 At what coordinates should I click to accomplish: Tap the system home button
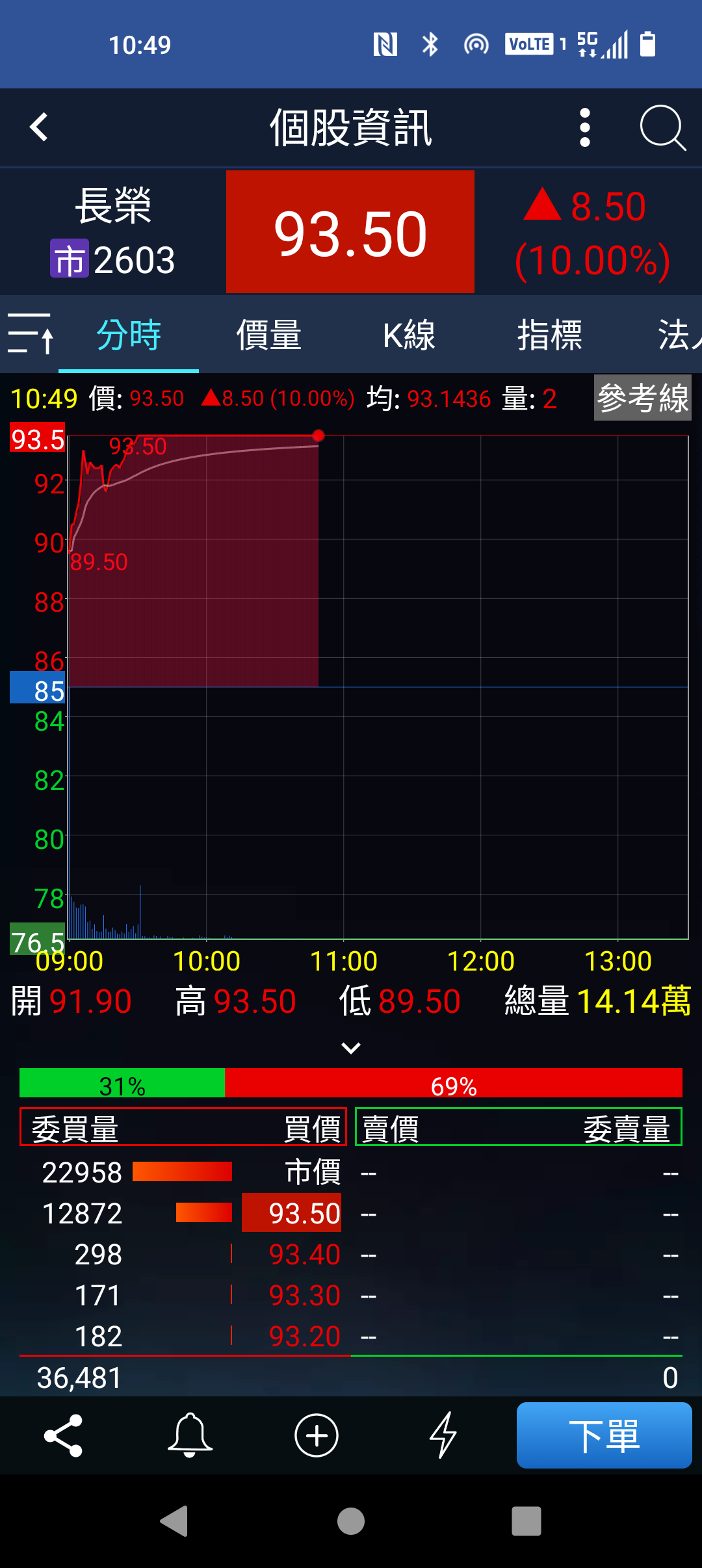coord(351,1521)
